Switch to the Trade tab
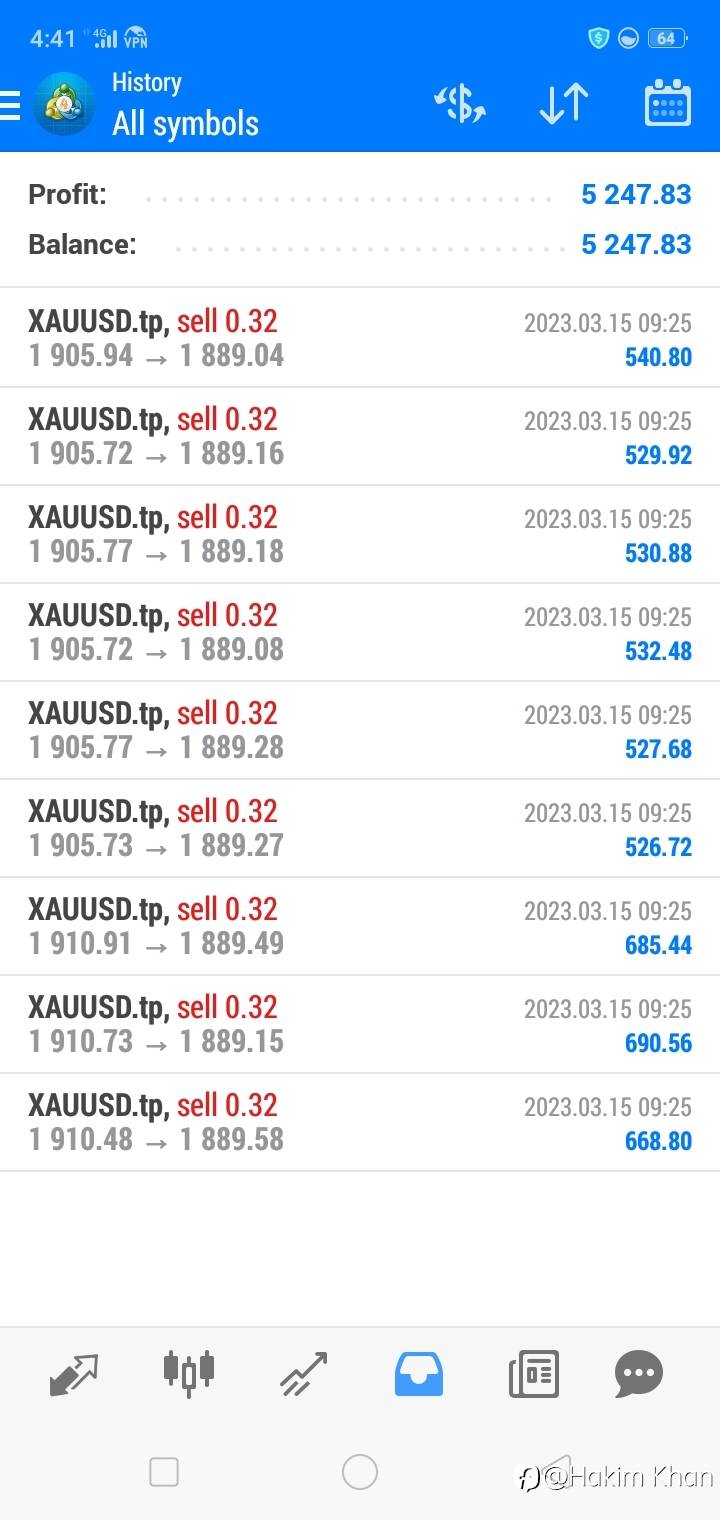 click(x=304, y=1374)
